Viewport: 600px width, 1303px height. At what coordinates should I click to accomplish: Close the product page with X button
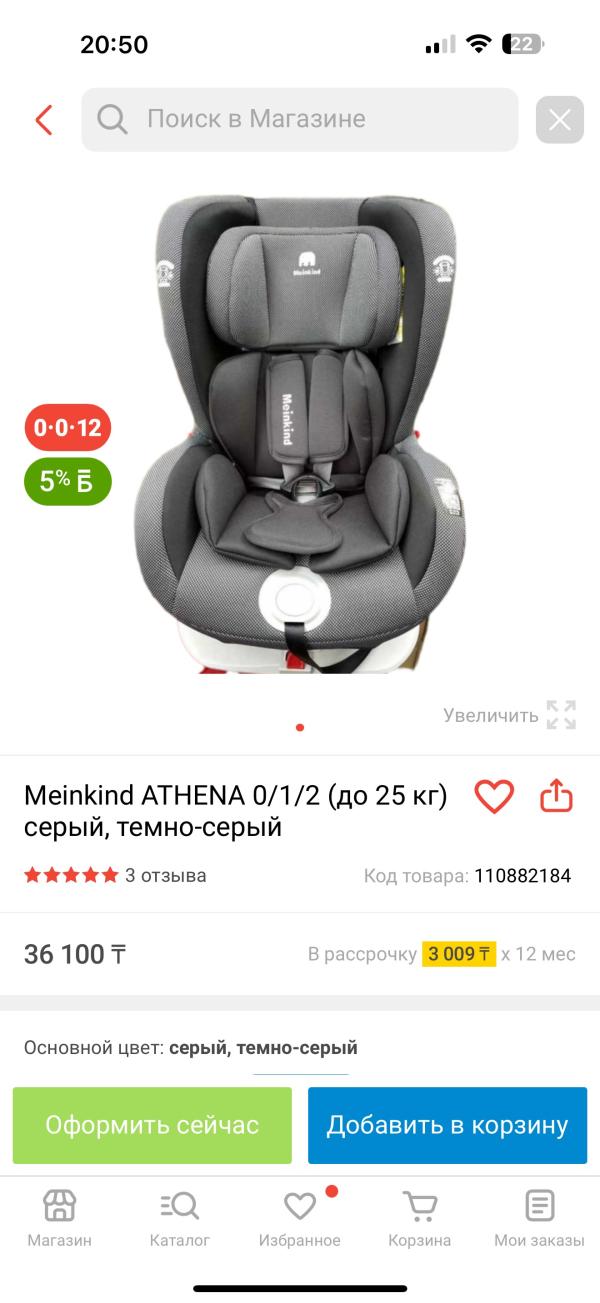[559, 121]
